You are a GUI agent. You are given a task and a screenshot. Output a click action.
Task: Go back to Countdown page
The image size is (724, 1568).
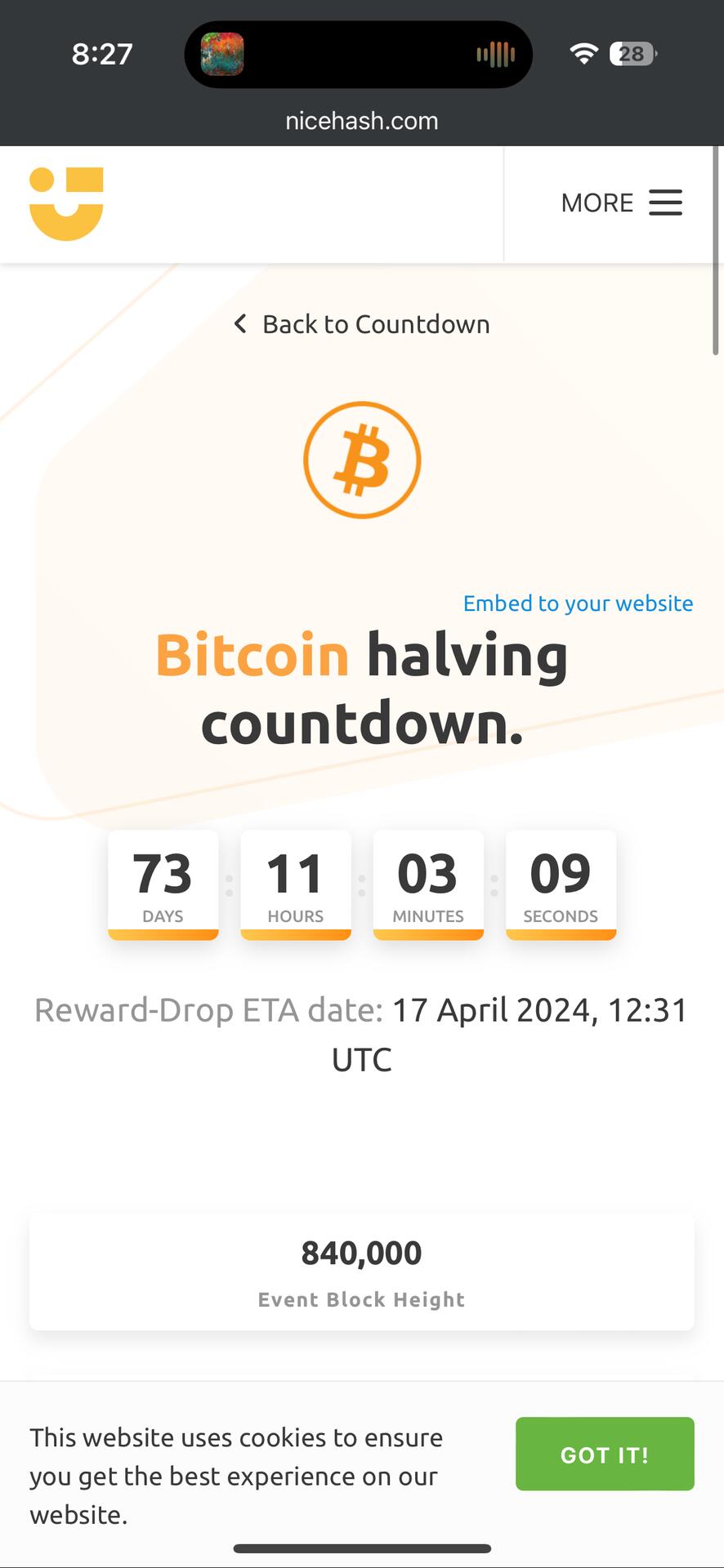[x=362, y=324]
